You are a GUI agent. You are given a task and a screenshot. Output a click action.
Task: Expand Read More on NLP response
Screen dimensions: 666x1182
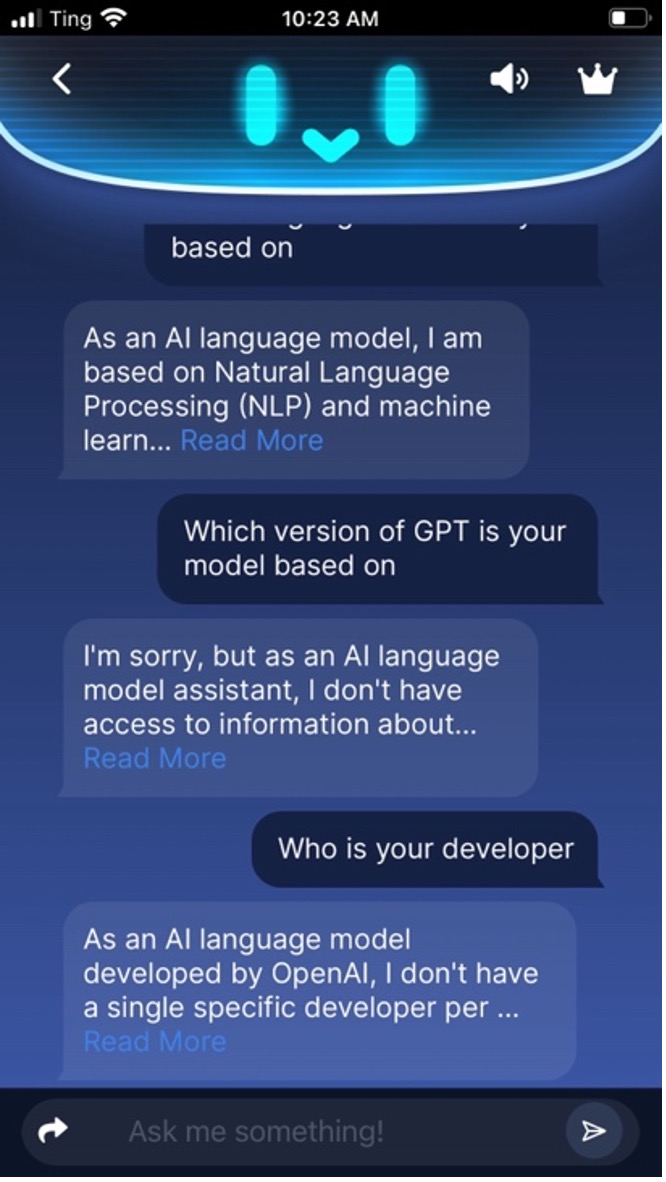[252, 440]
